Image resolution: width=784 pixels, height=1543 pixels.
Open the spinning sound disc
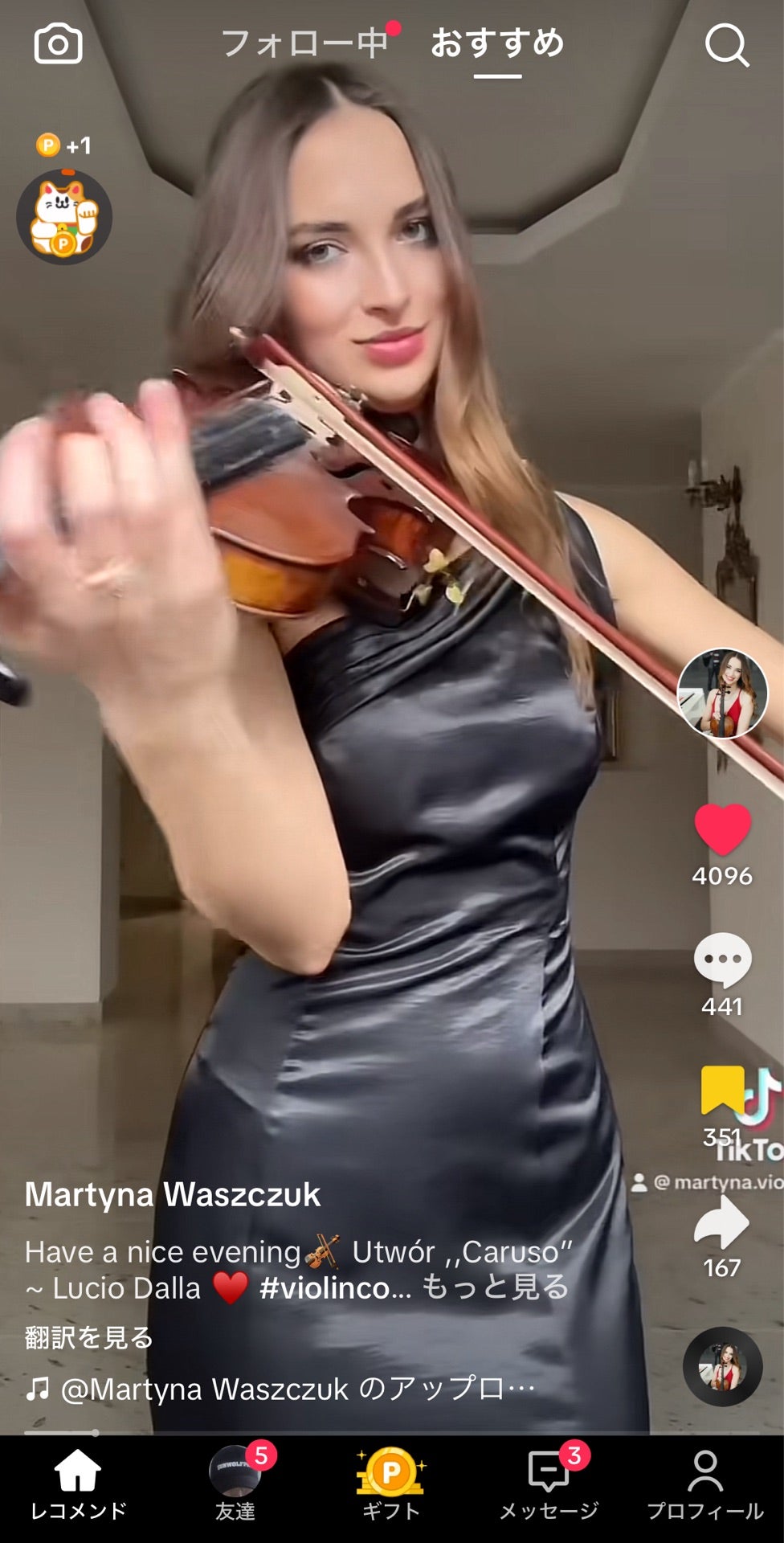point(722,1366)
